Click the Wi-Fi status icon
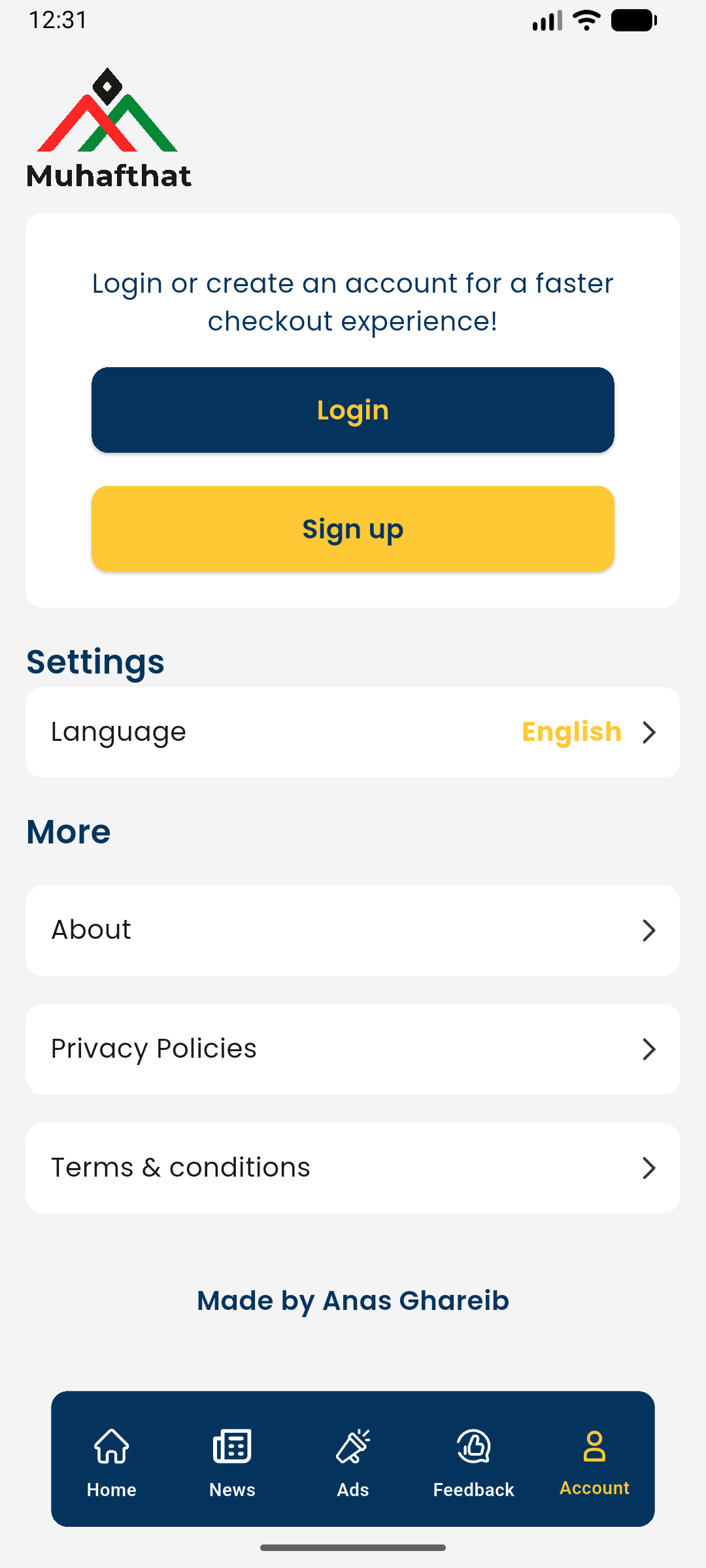 [585, 20]
